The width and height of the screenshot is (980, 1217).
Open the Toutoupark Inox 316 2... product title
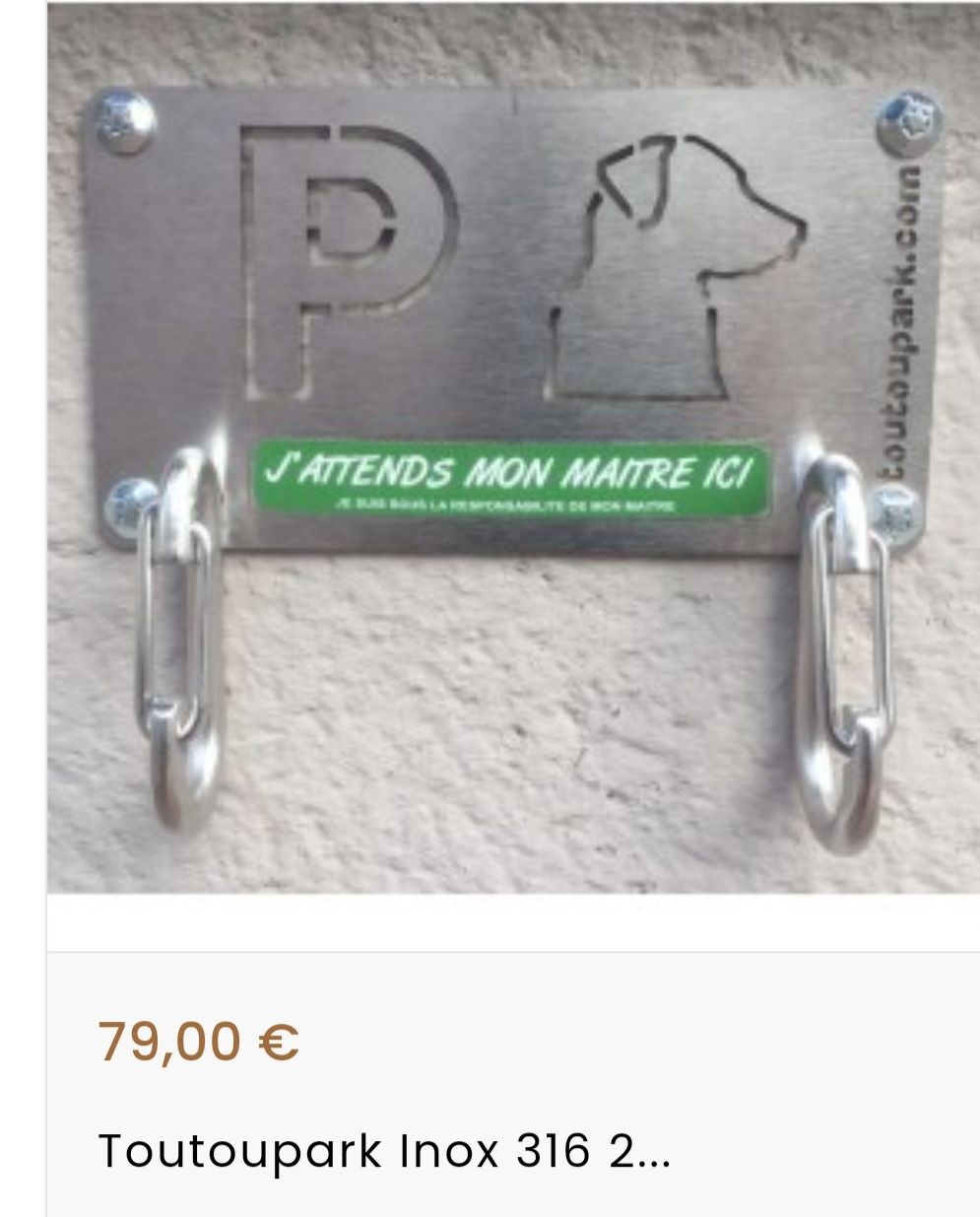click(x=384, y=1151)
